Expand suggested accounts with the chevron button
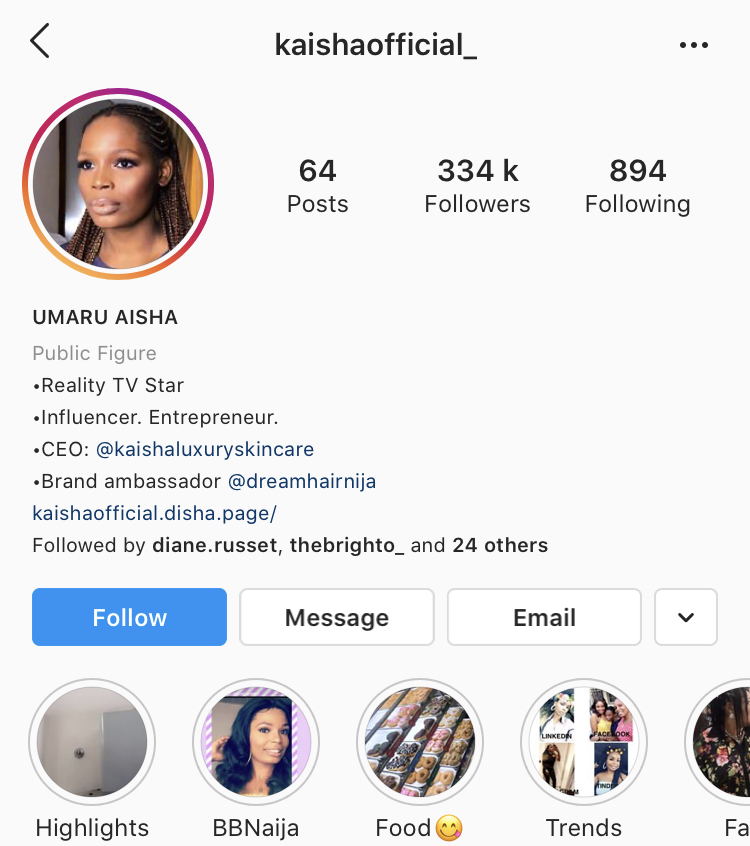750x846 pixels. 686,617
